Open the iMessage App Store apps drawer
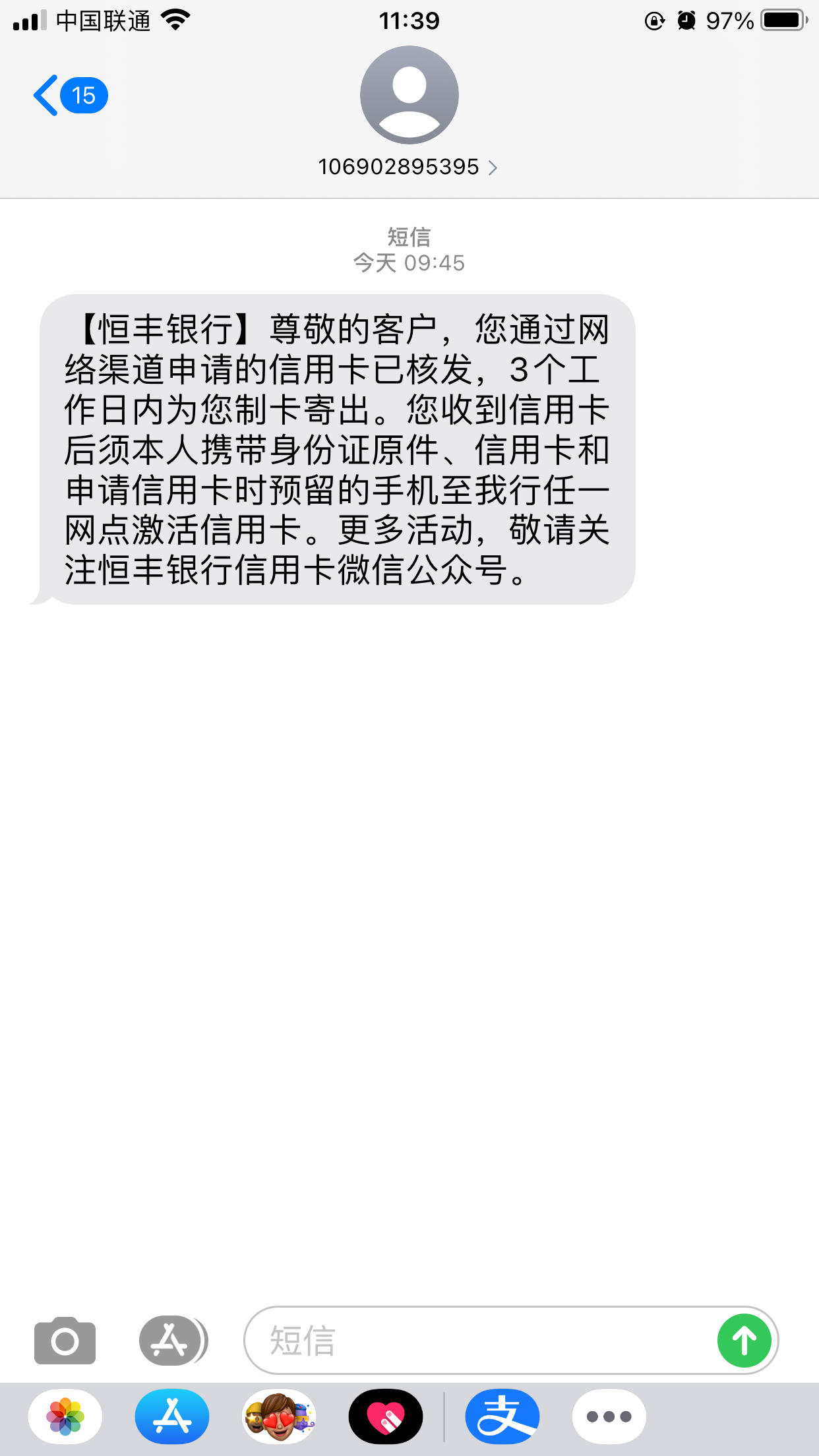This screenshot has height=1456, width=819. (171, 1341)
